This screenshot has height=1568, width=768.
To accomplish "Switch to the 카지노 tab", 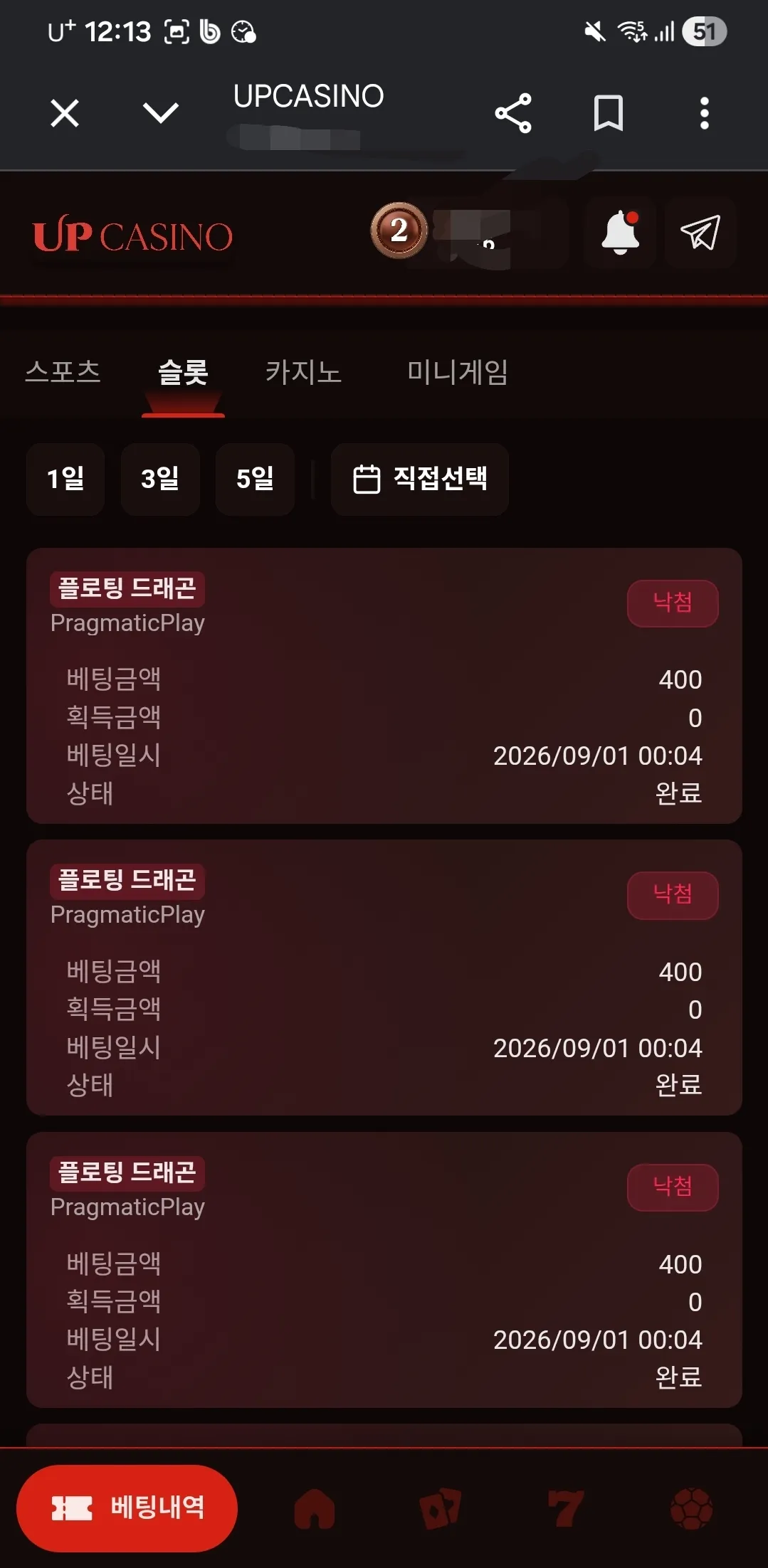I will pos(304,372).
